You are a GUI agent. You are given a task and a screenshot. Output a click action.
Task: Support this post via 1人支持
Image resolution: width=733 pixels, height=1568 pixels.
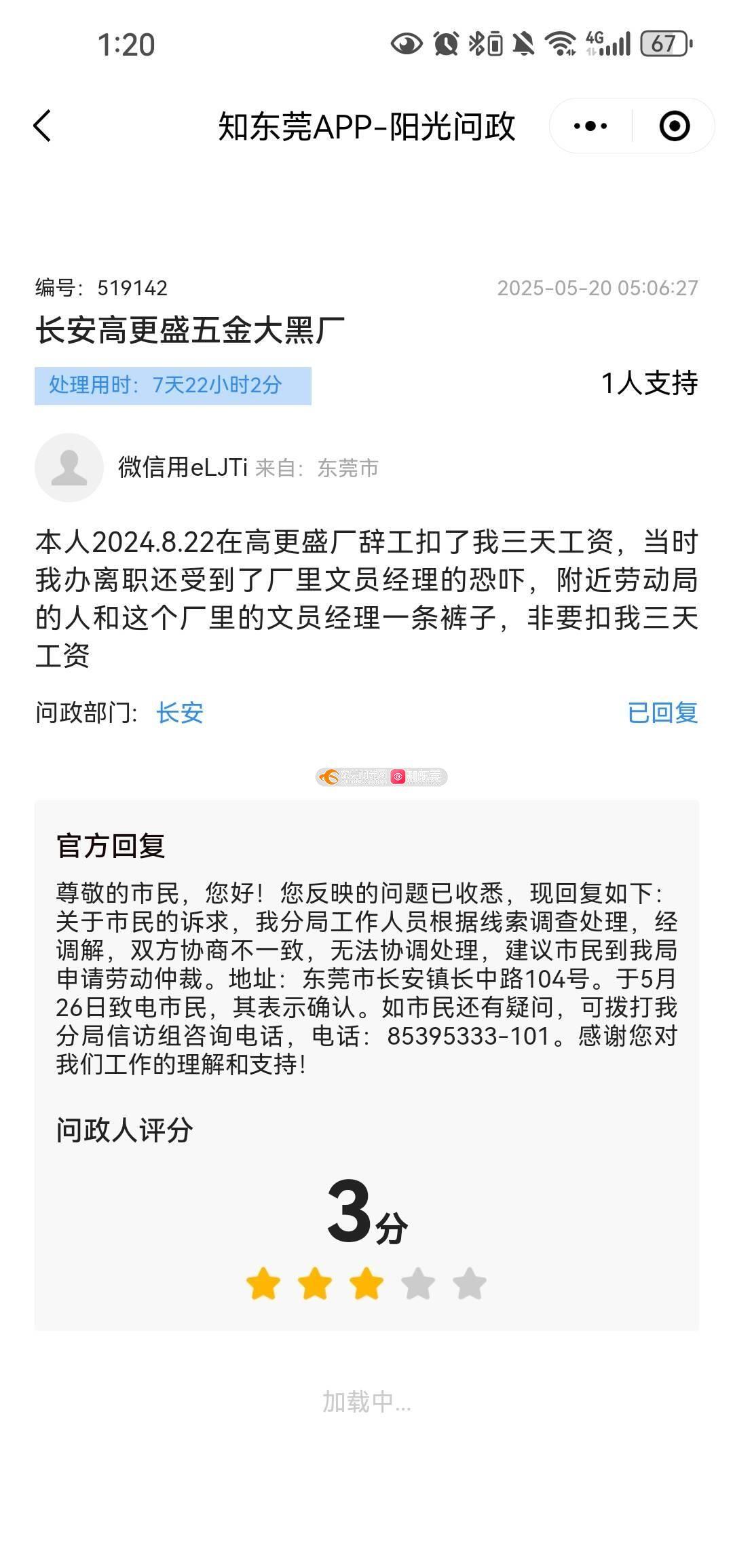coord(649,384)
